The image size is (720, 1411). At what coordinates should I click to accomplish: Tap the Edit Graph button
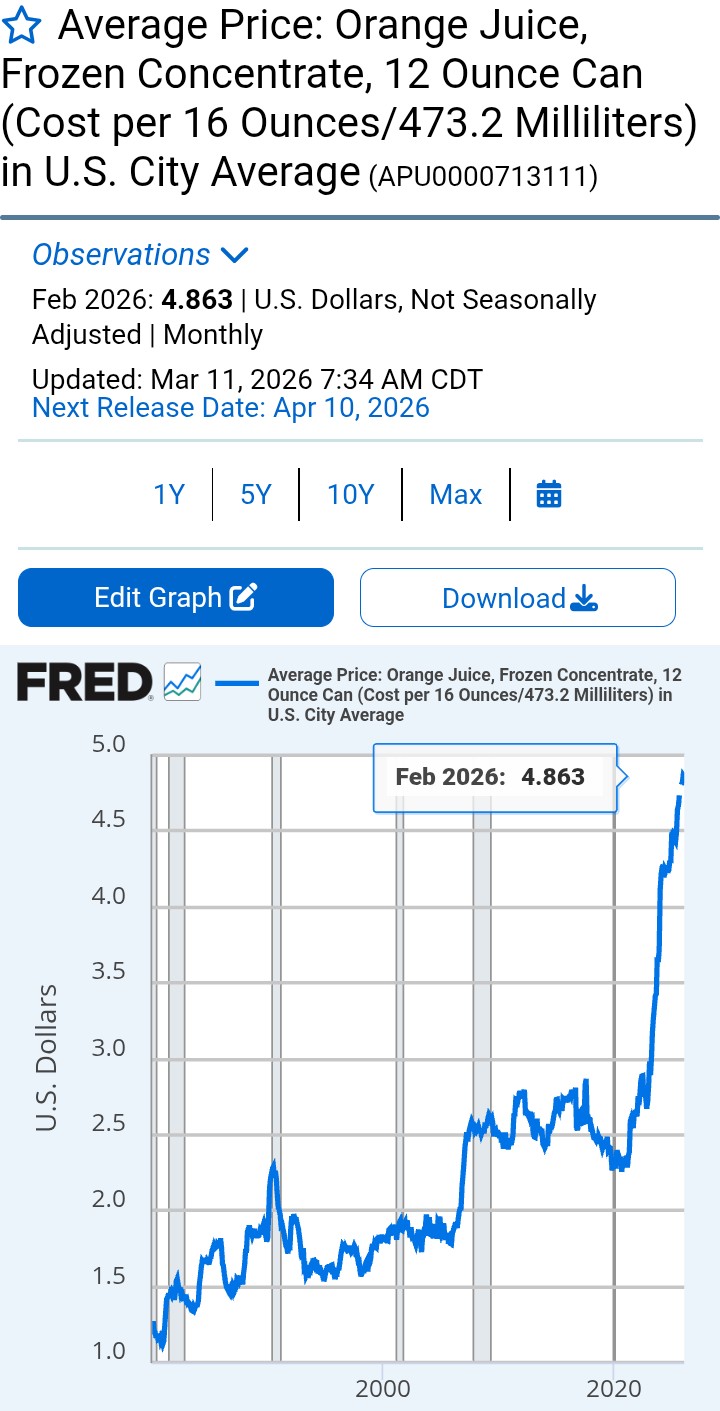[x=176, y=598]
